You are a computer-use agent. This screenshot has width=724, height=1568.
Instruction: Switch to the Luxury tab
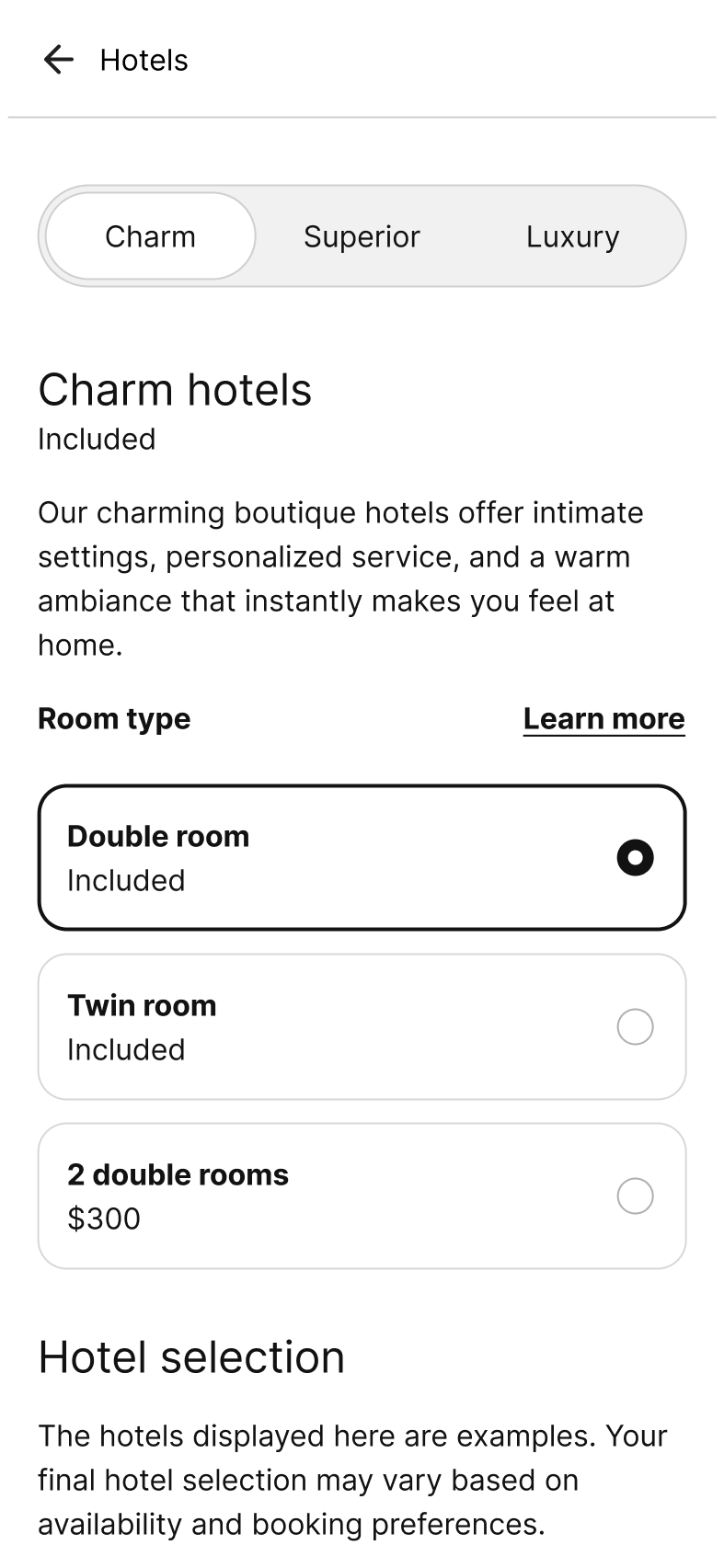pos(572,236)
